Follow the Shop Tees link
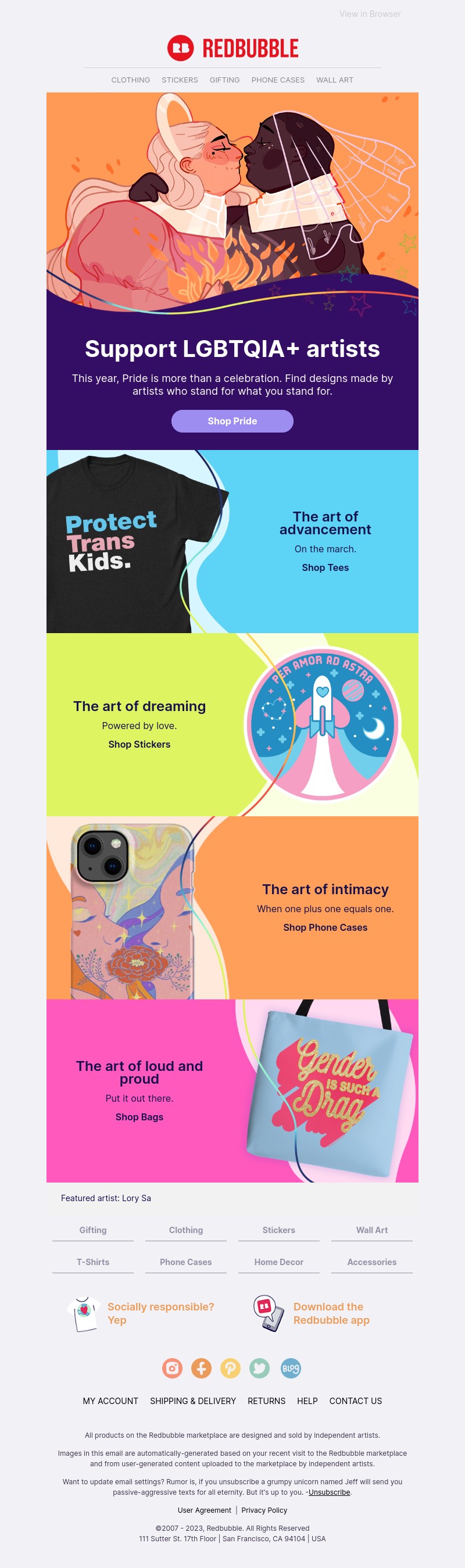Image resolution: width=465 pixels, height=1568 pixels. pyautogui.click(x=325, y=567)
